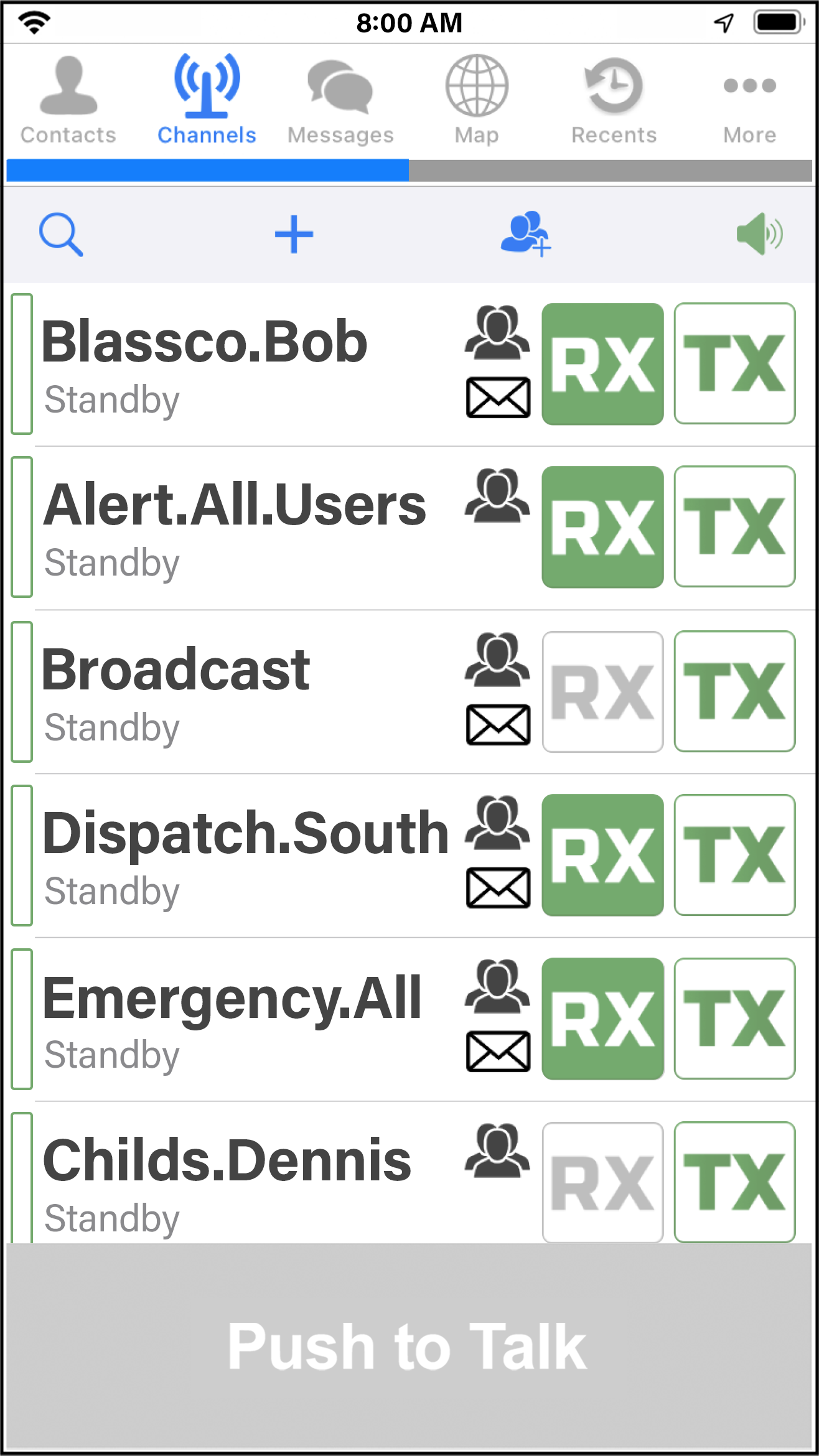
Task: Open the Emergency.All message envelope
Action: tap(498, 1052)
